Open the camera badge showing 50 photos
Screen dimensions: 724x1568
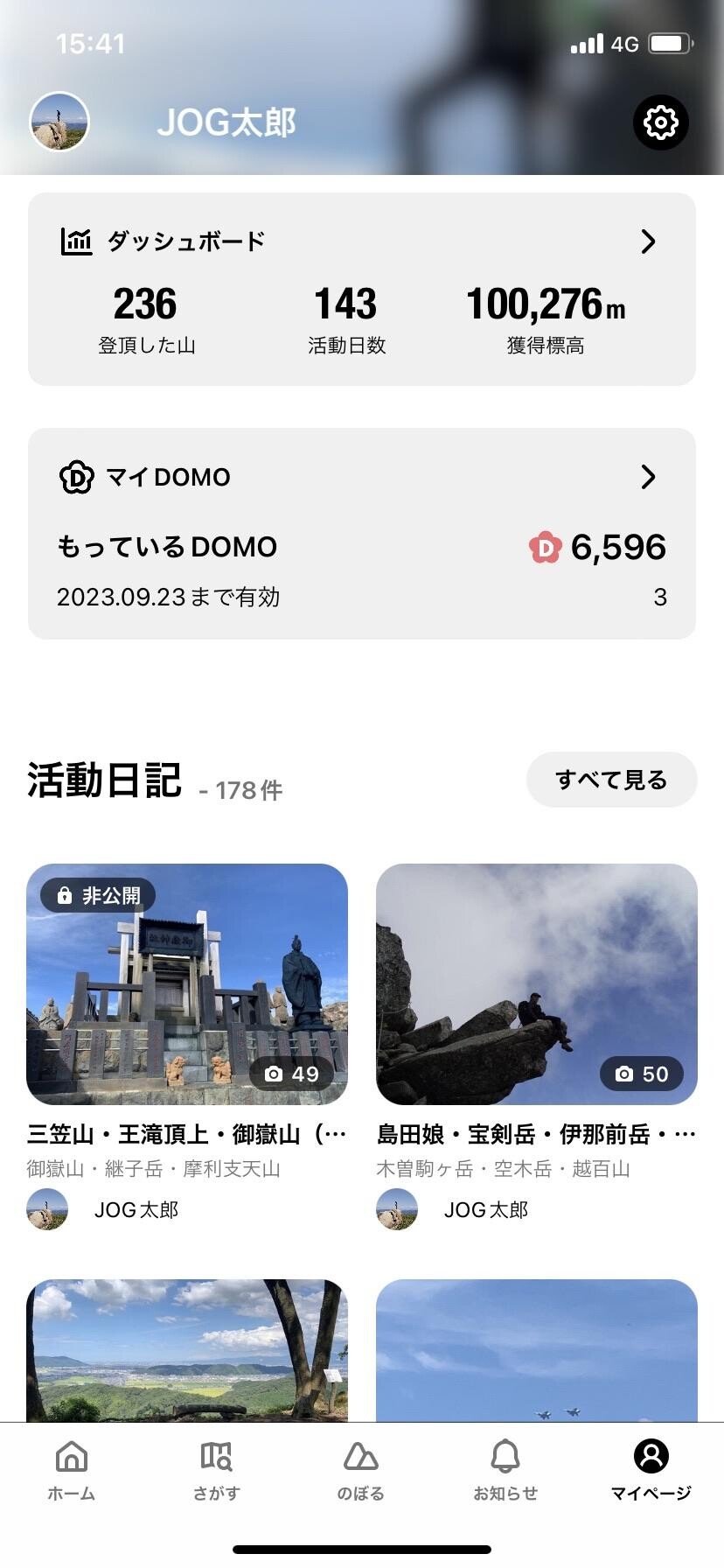click(642, 1074)
